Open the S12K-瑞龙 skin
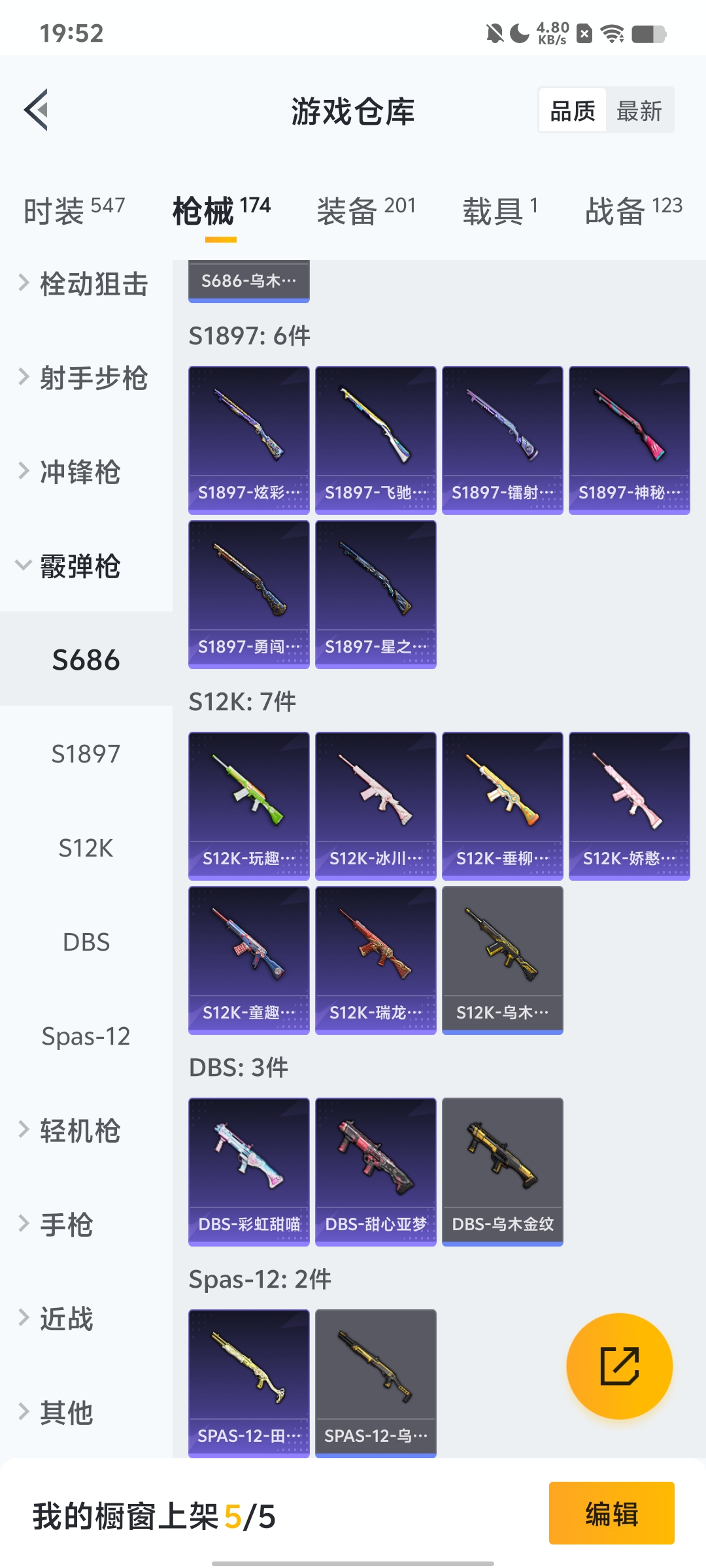The height and width of the screenshot is (1568, 706). coord(376,960)
